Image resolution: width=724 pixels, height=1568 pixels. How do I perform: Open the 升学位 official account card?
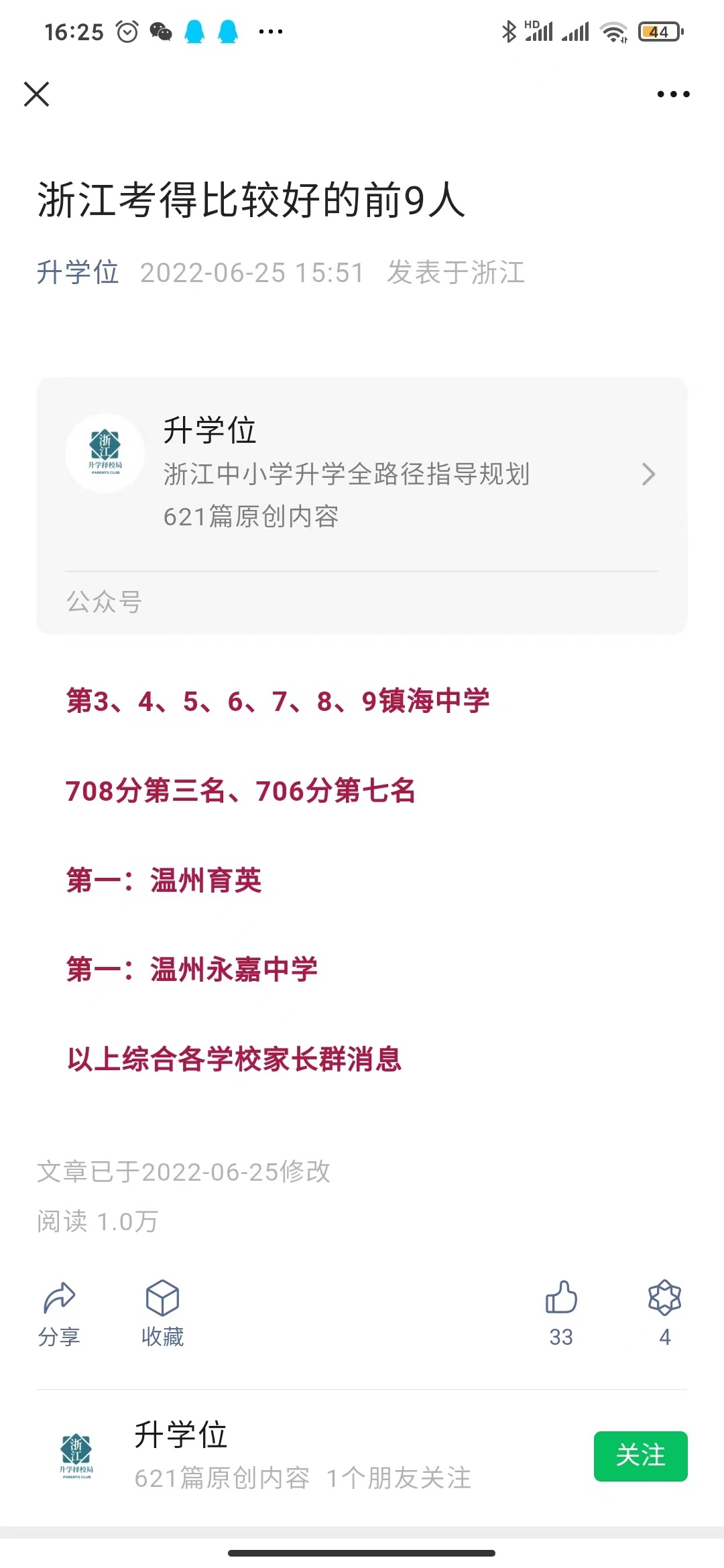pyautogui.click(x=362, y=474)
